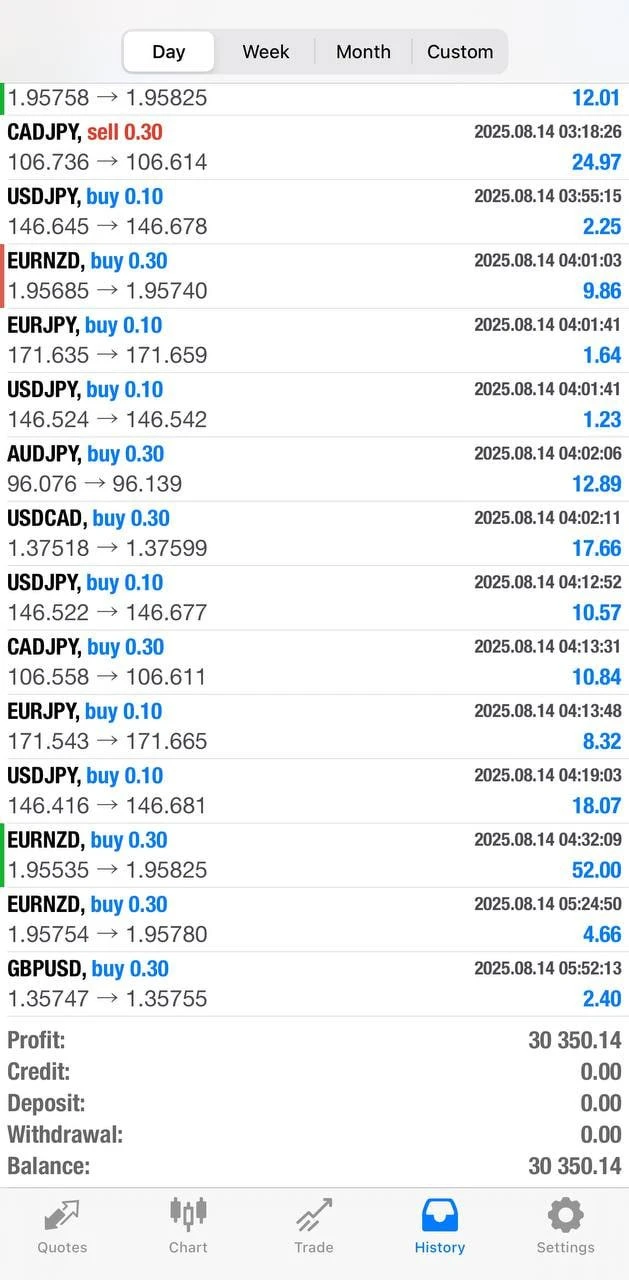Image resolution: width=629 pixels, height=1280 pixels.
Task: View the USDCAD buy 0.30 trade row
Action: pos(314,533)
